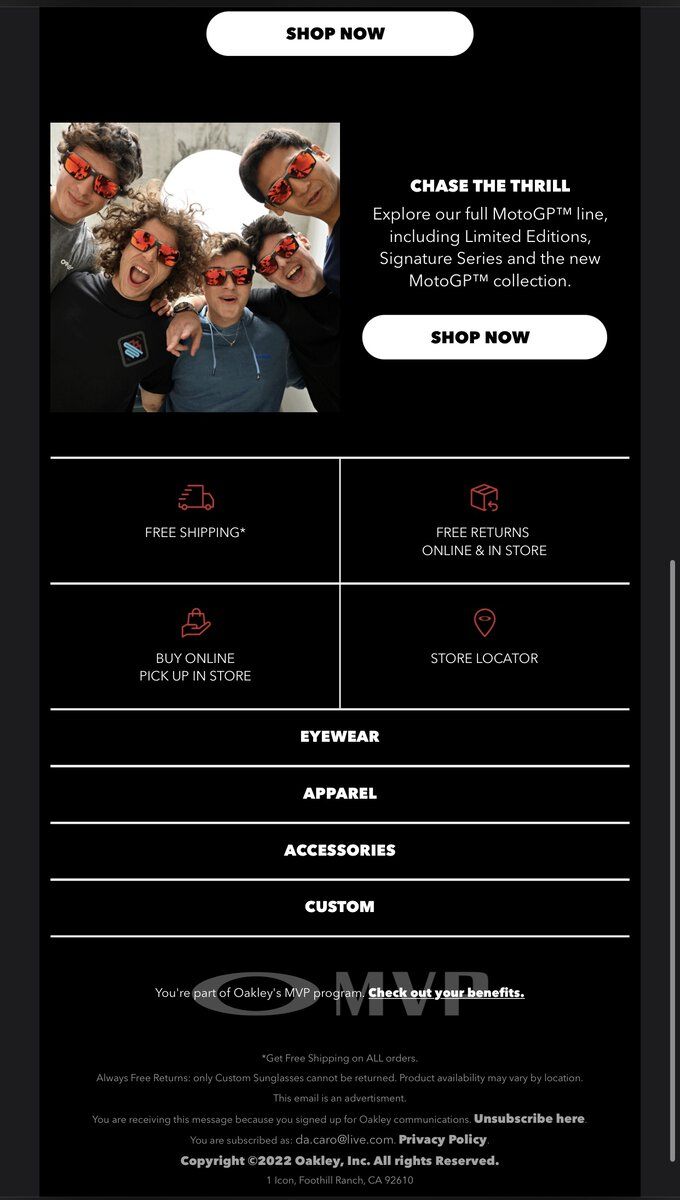Browse the Eyewear category

[x=339, y=737]
